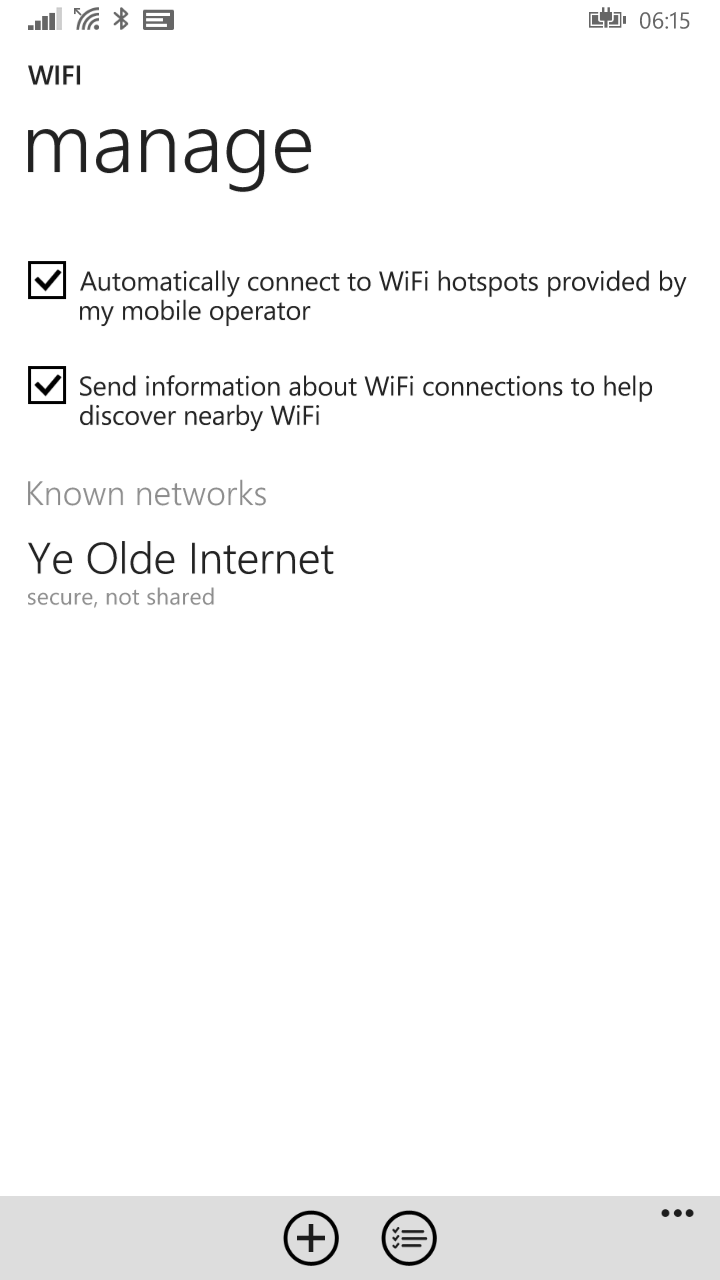Uncheck automatically connect to WiFi hotspots
The width and height of the screenshot is (720, 1280).
pos(47,281)
